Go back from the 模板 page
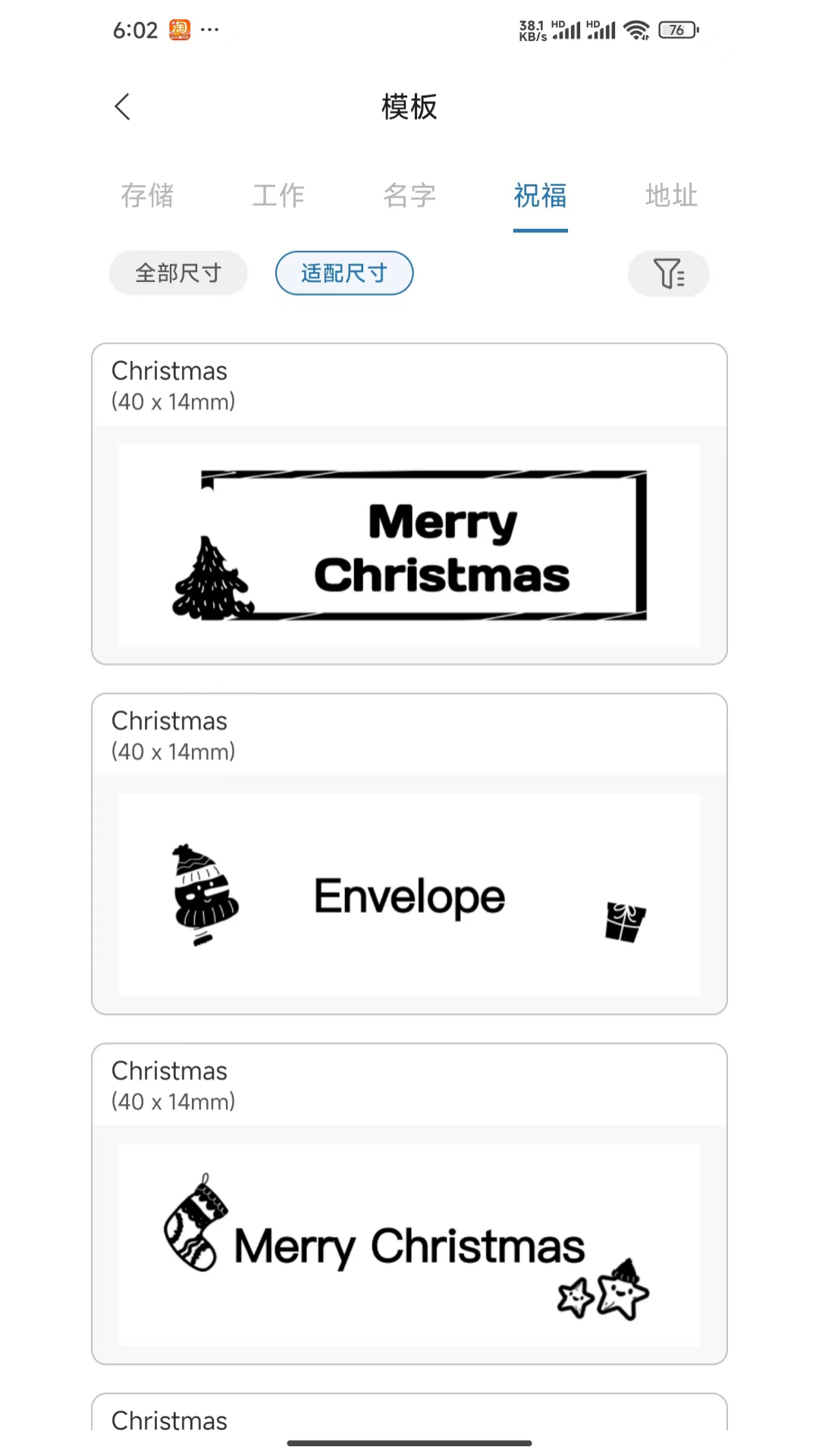The height and width of the screenshot is (1456, 819). pyautogui.click(x=123, y=107)
